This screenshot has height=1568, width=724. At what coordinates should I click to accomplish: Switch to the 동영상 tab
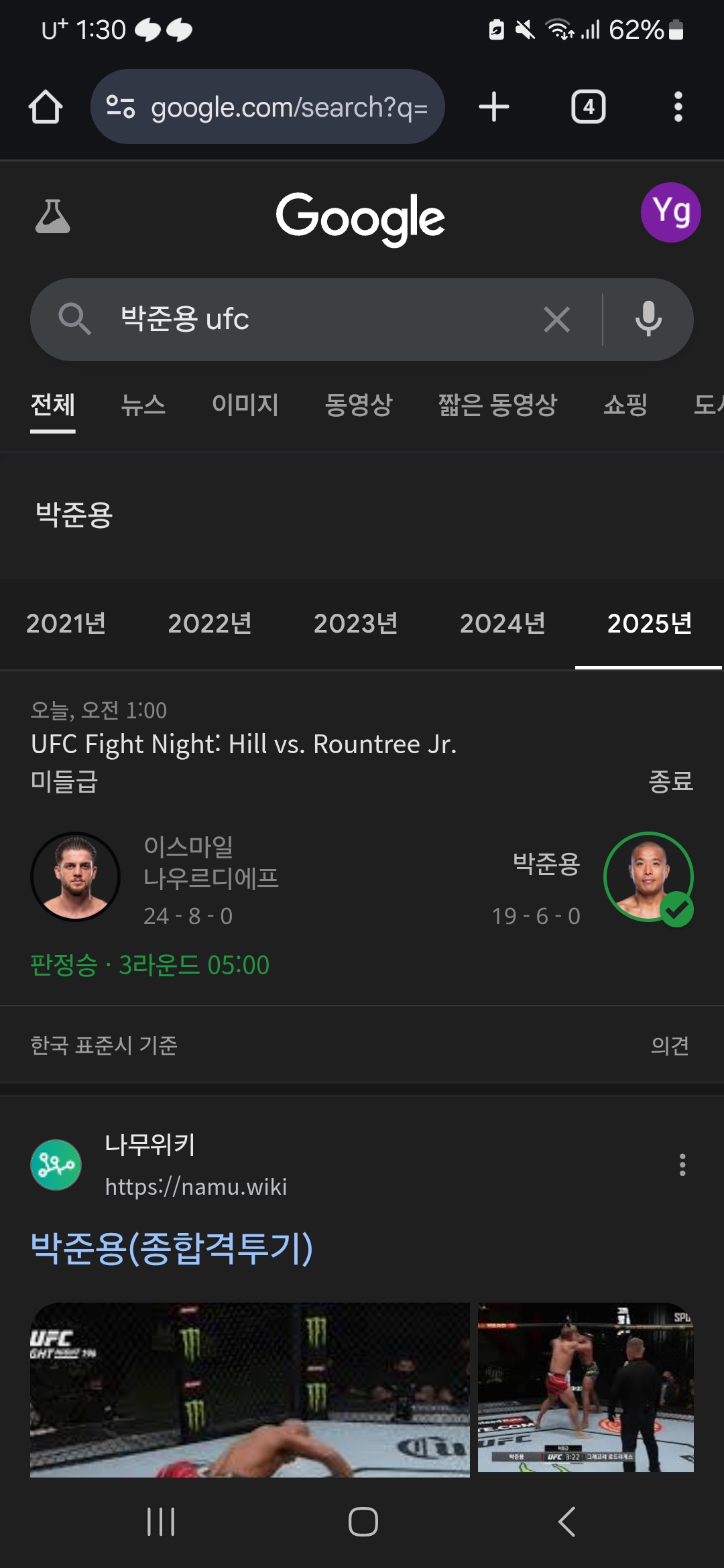(x=359, y=404)
